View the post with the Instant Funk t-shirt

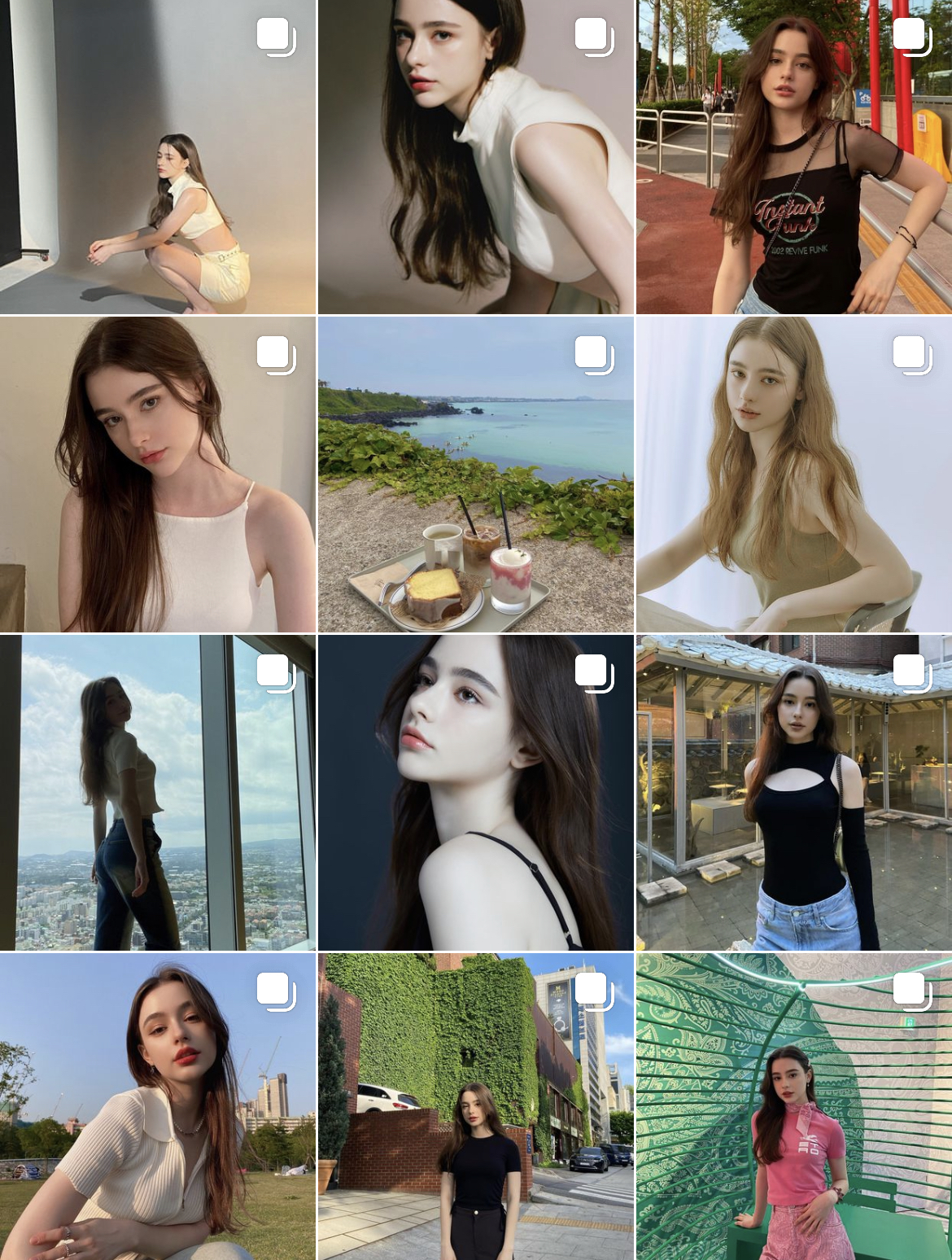(x=793, y=157)
